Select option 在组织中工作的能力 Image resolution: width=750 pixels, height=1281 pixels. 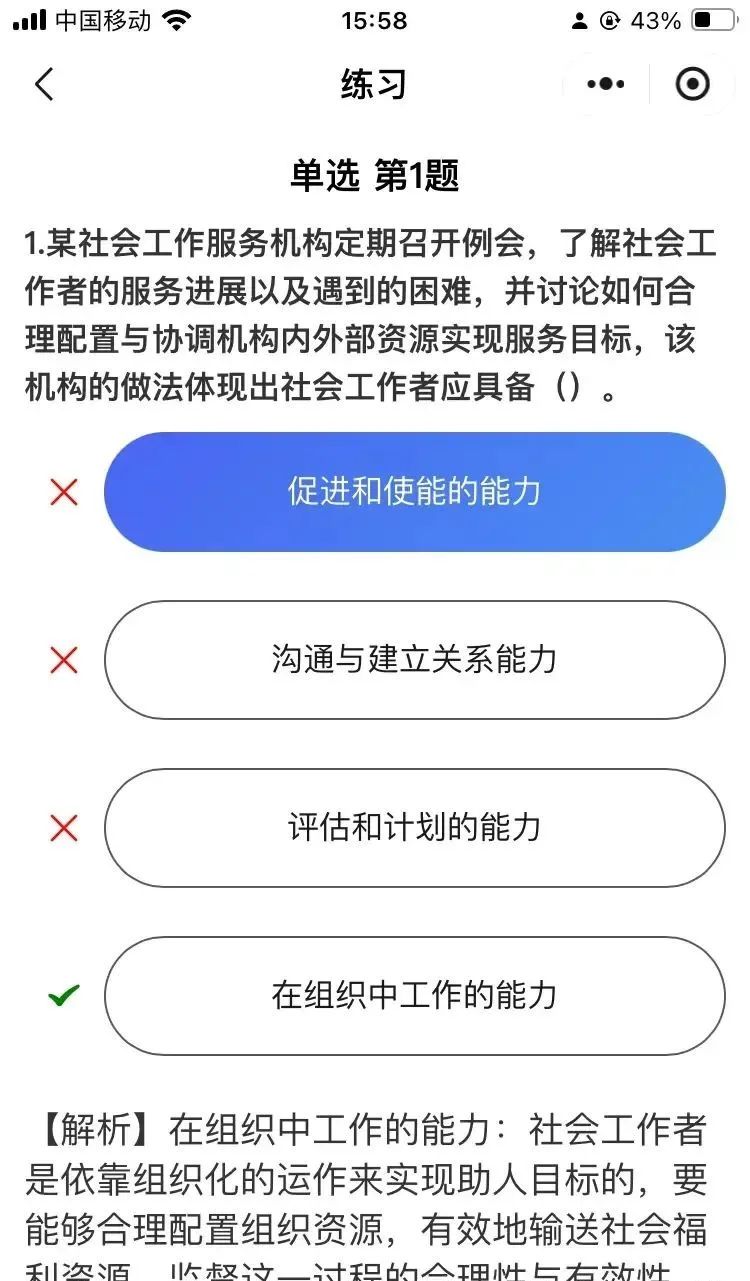pyautogui.click(x=414, y=996)
